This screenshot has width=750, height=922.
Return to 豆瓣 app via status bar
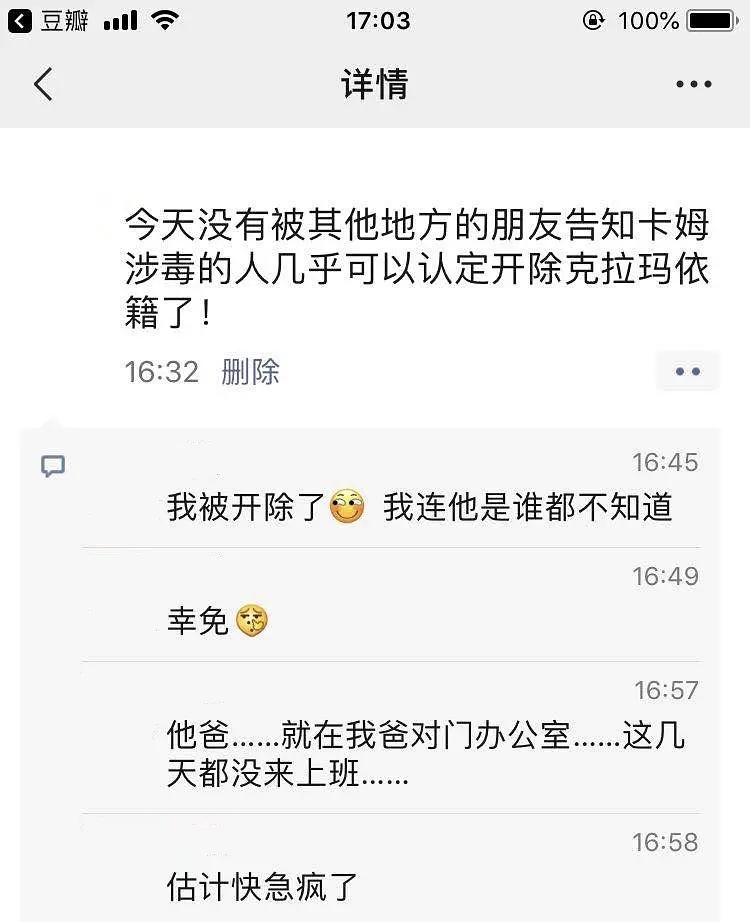(50, 20)
